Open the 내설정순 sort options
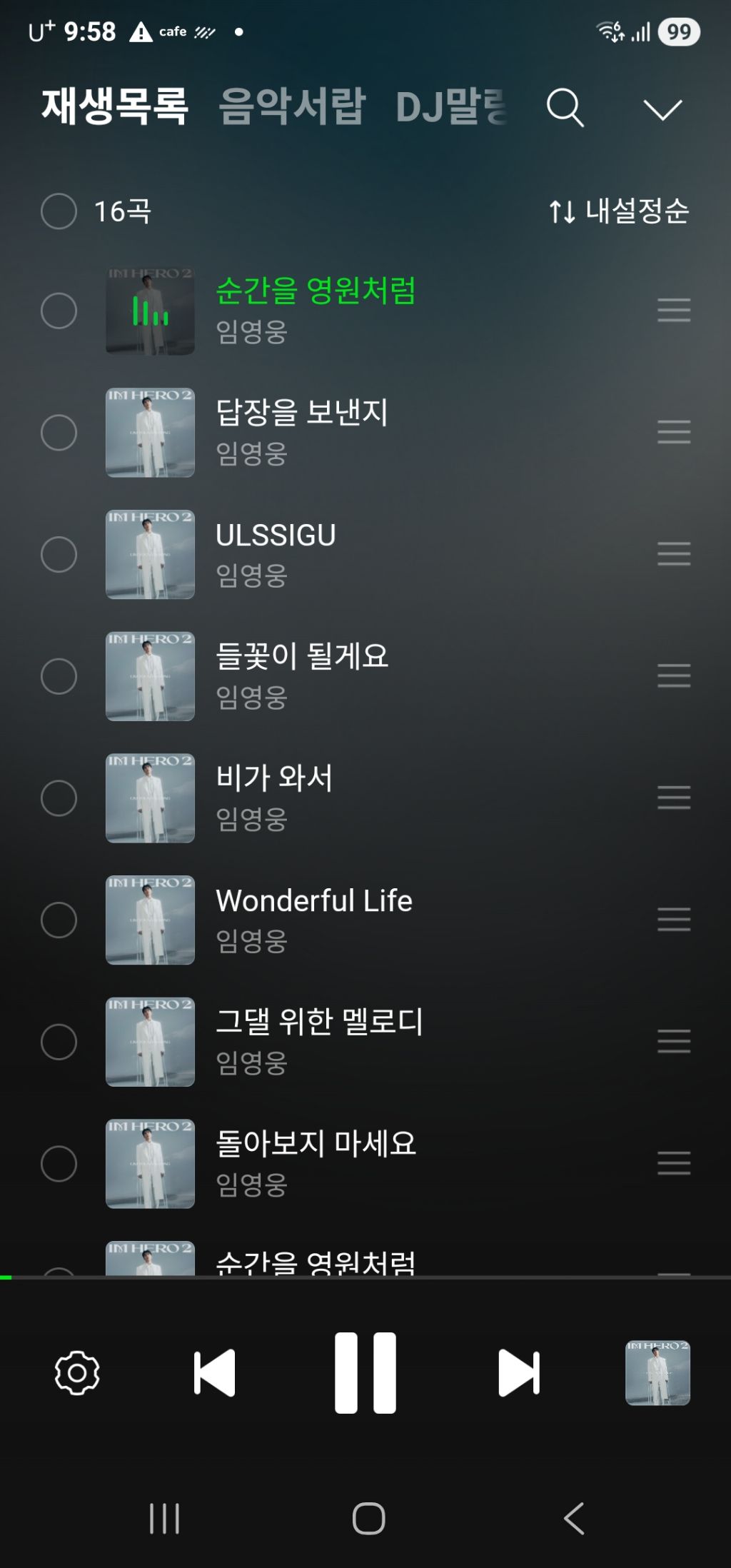 coord(619,211)
